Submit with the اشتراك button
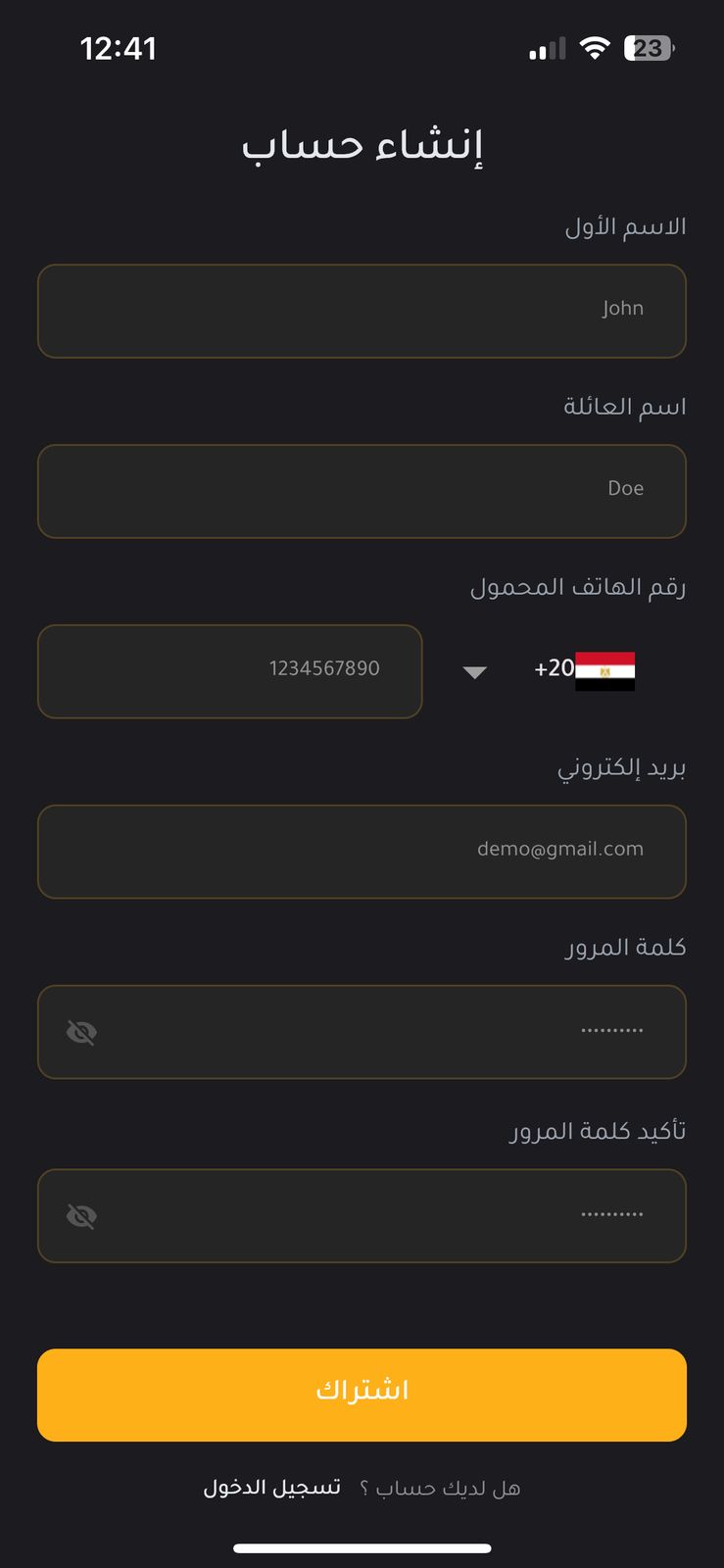This screenshot has height=1568, width=724. coord(362,1395)
